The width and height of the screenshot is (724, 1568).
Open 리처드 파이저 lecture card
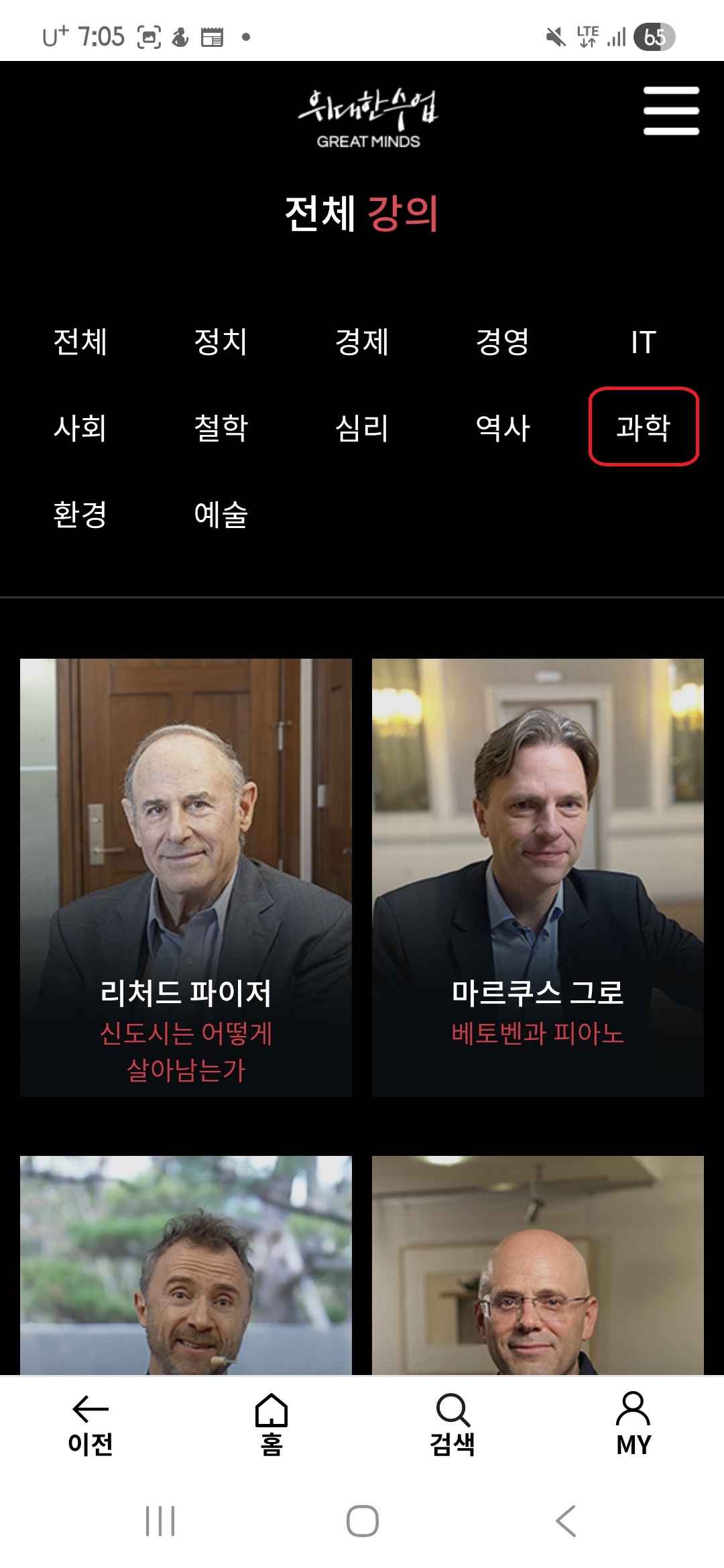click(x=186, y=877)
